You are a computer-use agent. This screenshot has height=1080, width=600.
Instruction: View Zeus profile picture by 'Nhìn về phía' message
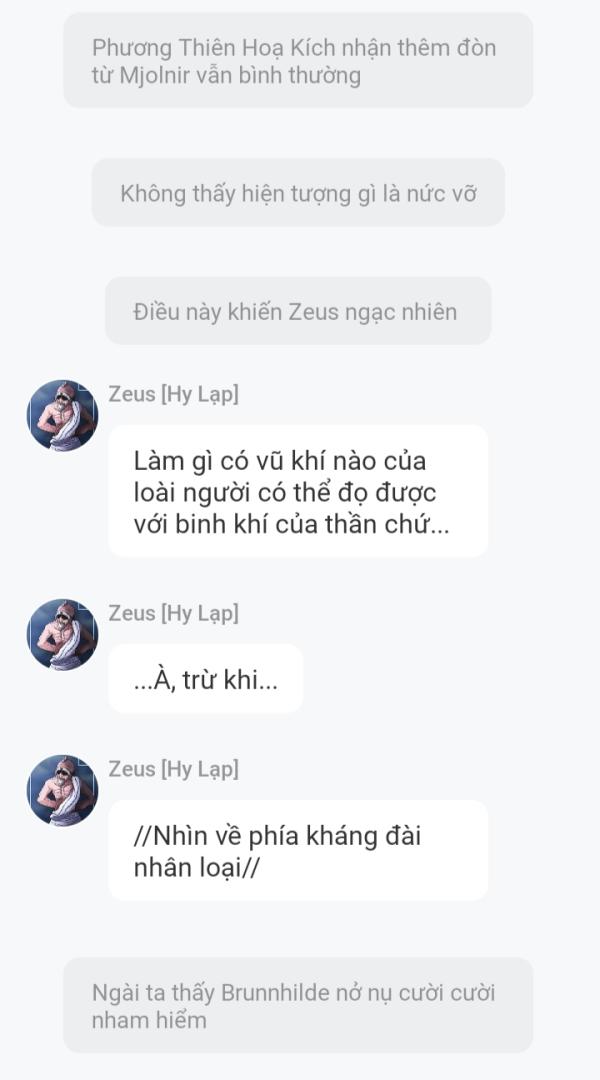click(x=62, y=790)
